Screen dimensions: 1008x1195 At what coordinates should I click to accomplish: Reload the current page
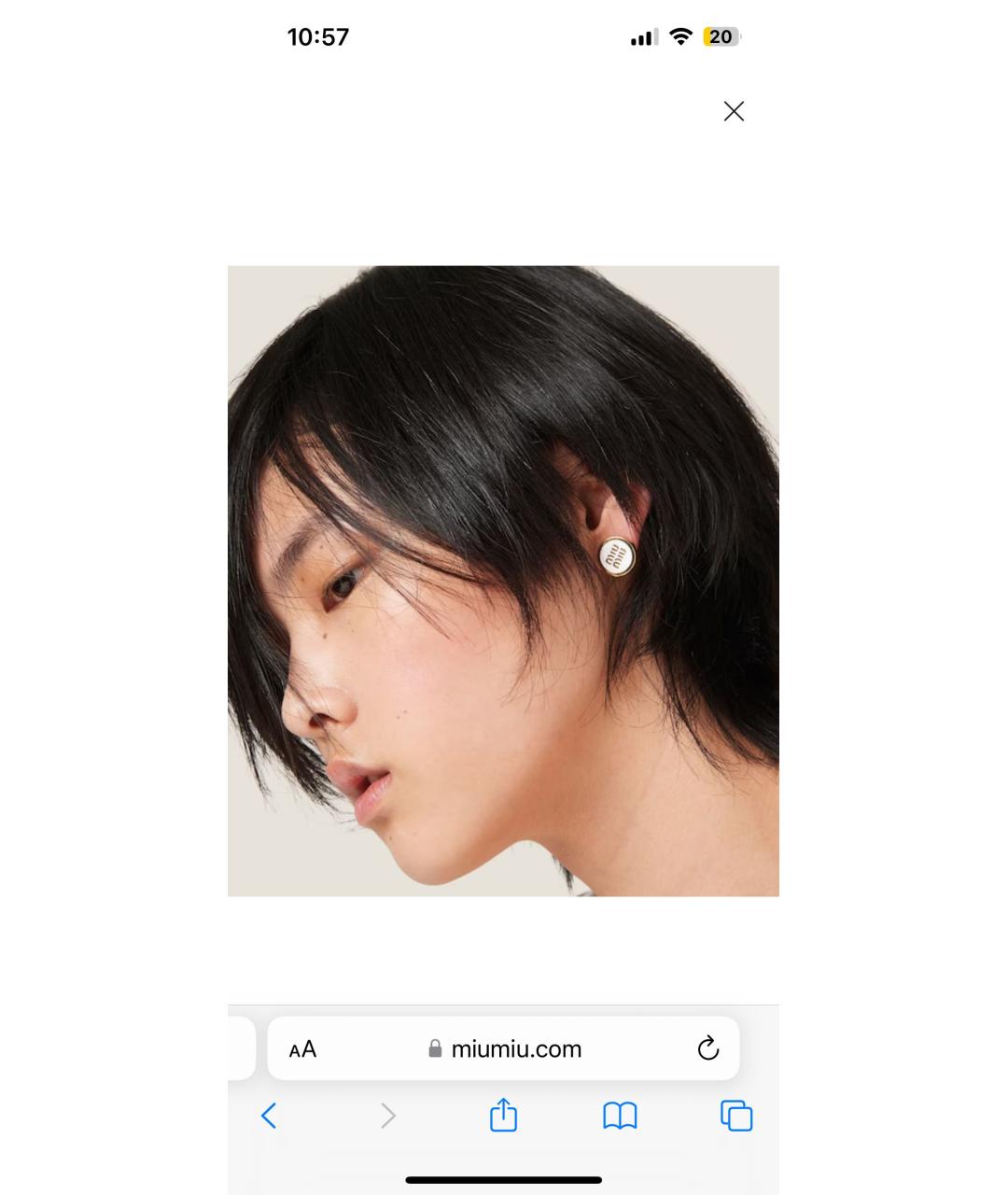[708, 1048]
